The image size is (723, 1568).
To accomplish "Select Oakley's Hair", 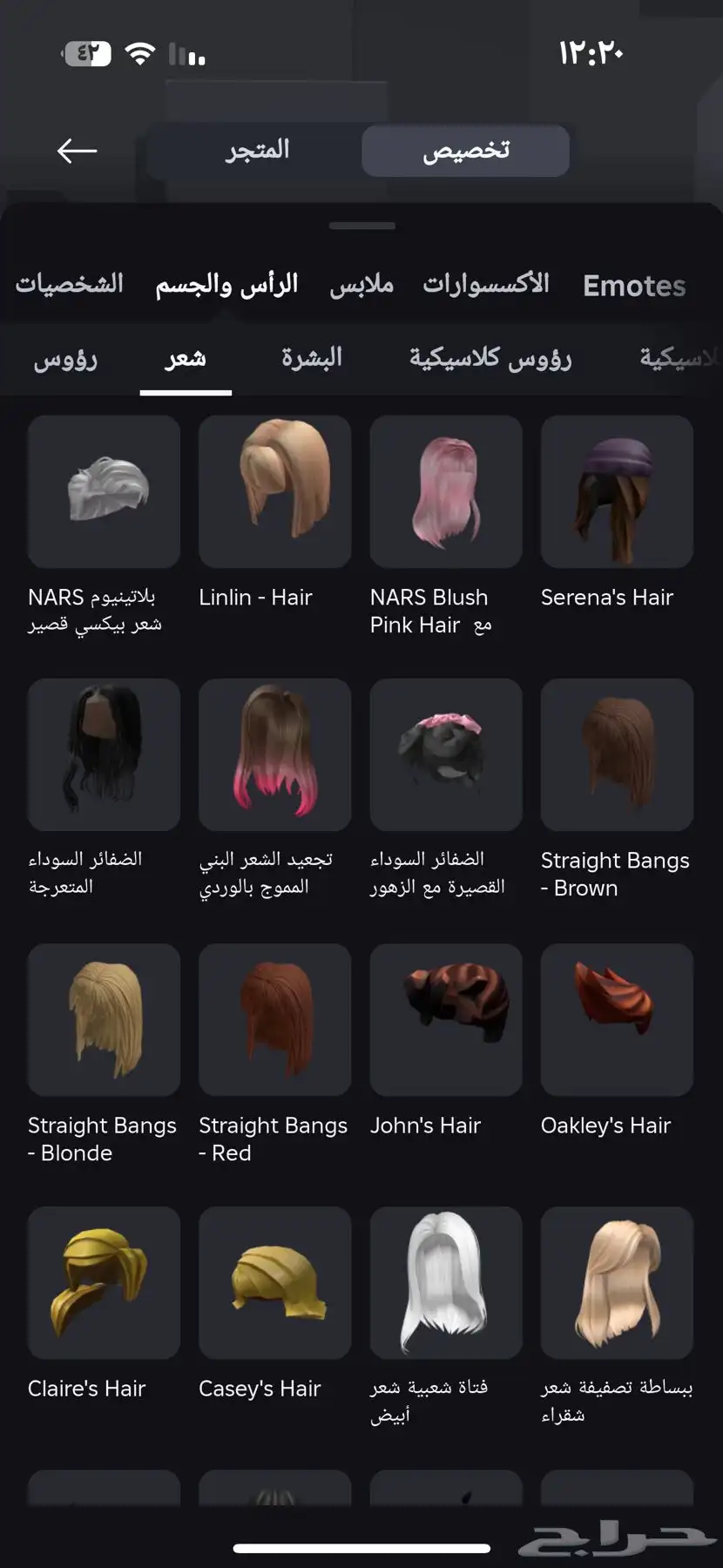I will click(617, 1019).
